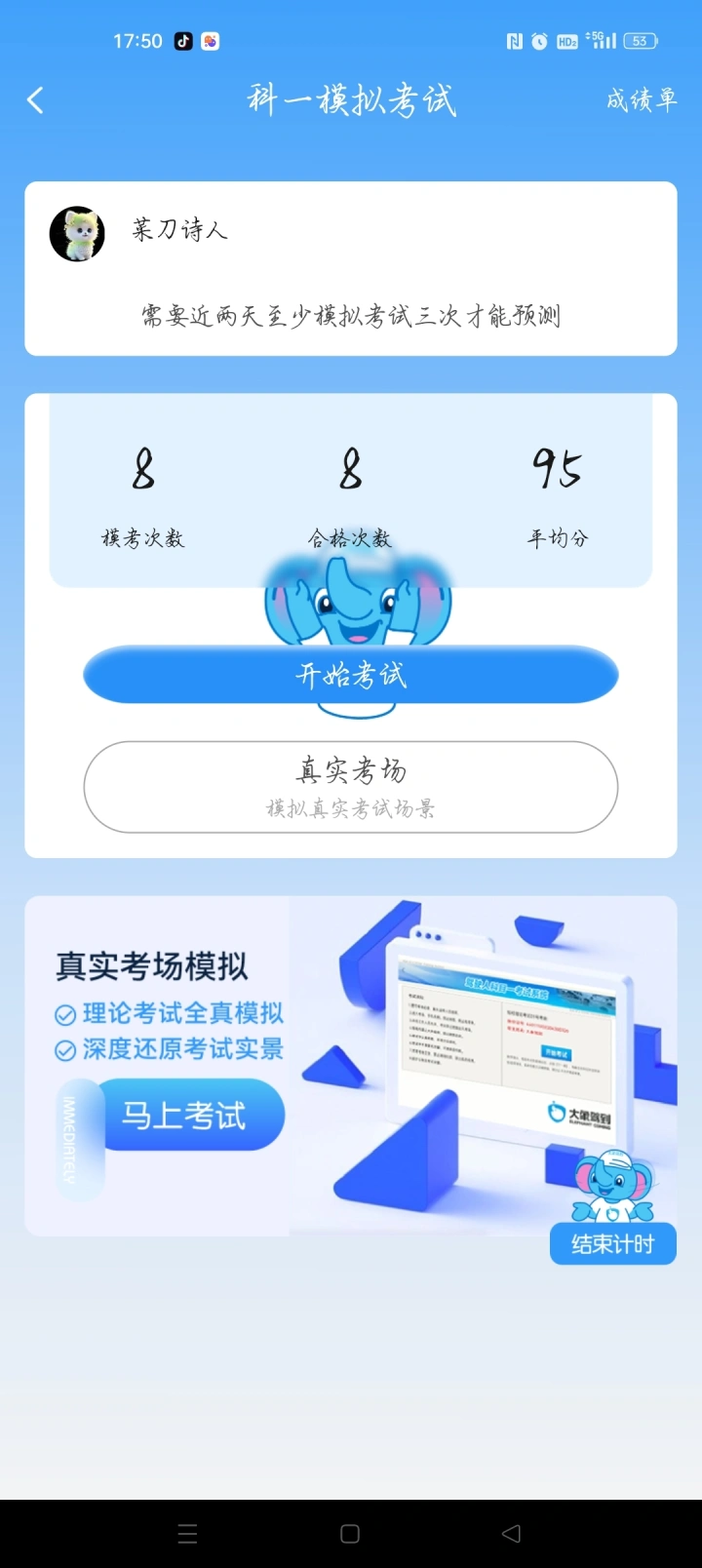Select the 真实考场 exam mode
Image resolution: width=702 pixels, height=1568 pixels.
coord(351,787)
